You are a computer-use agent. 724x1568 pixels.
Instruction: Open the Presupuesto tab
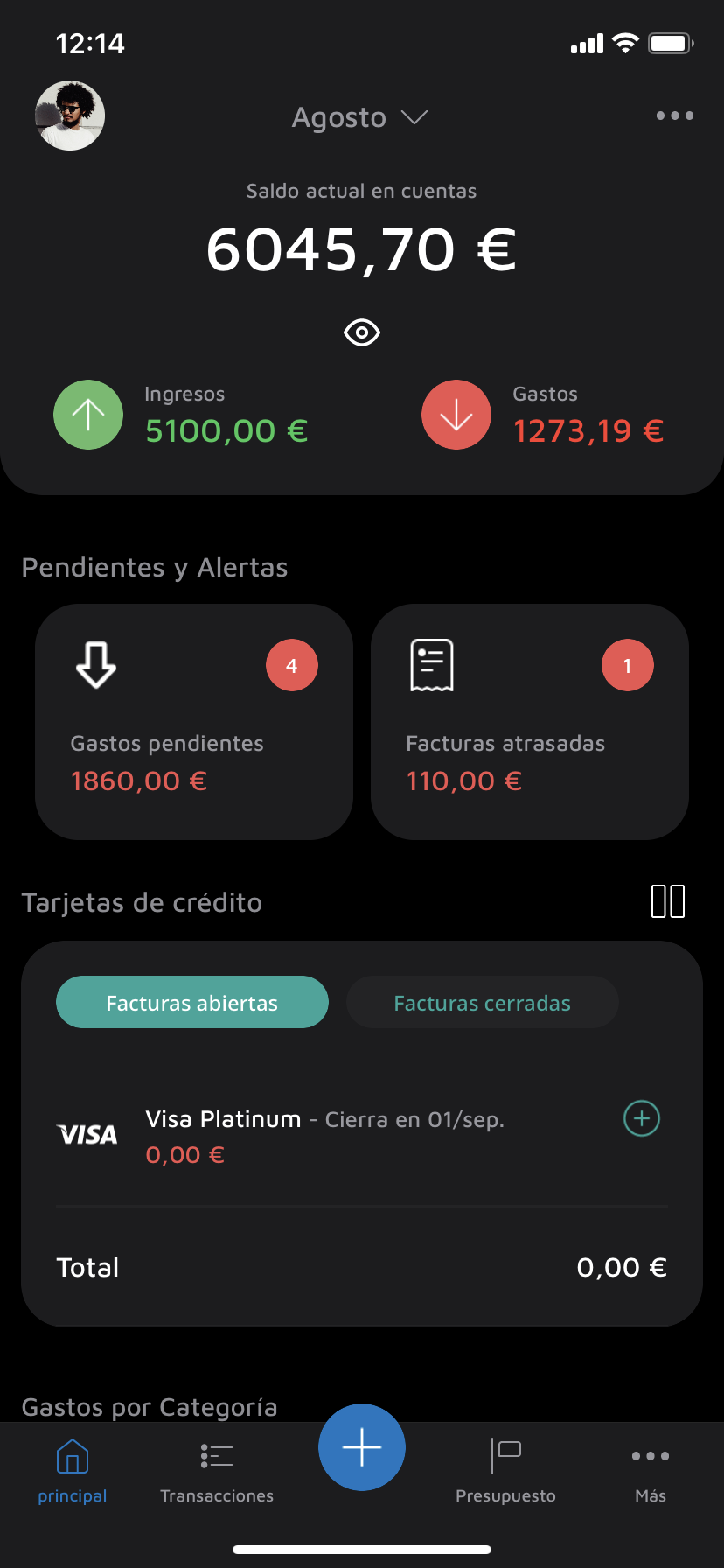pyautogui.click(x=505, y=1472)
